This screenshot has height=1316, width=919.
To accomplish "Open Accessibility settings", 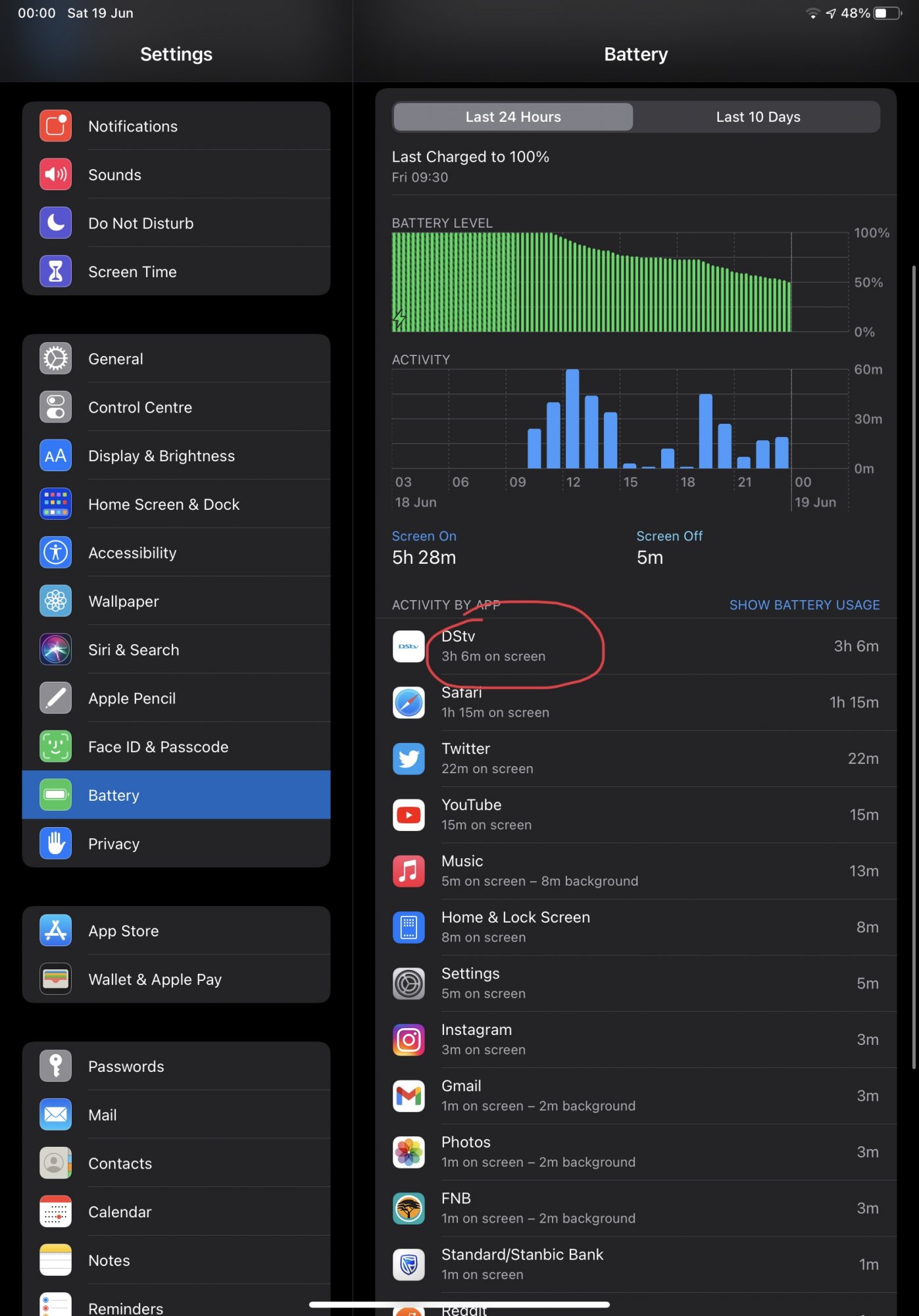I will 176,553.
